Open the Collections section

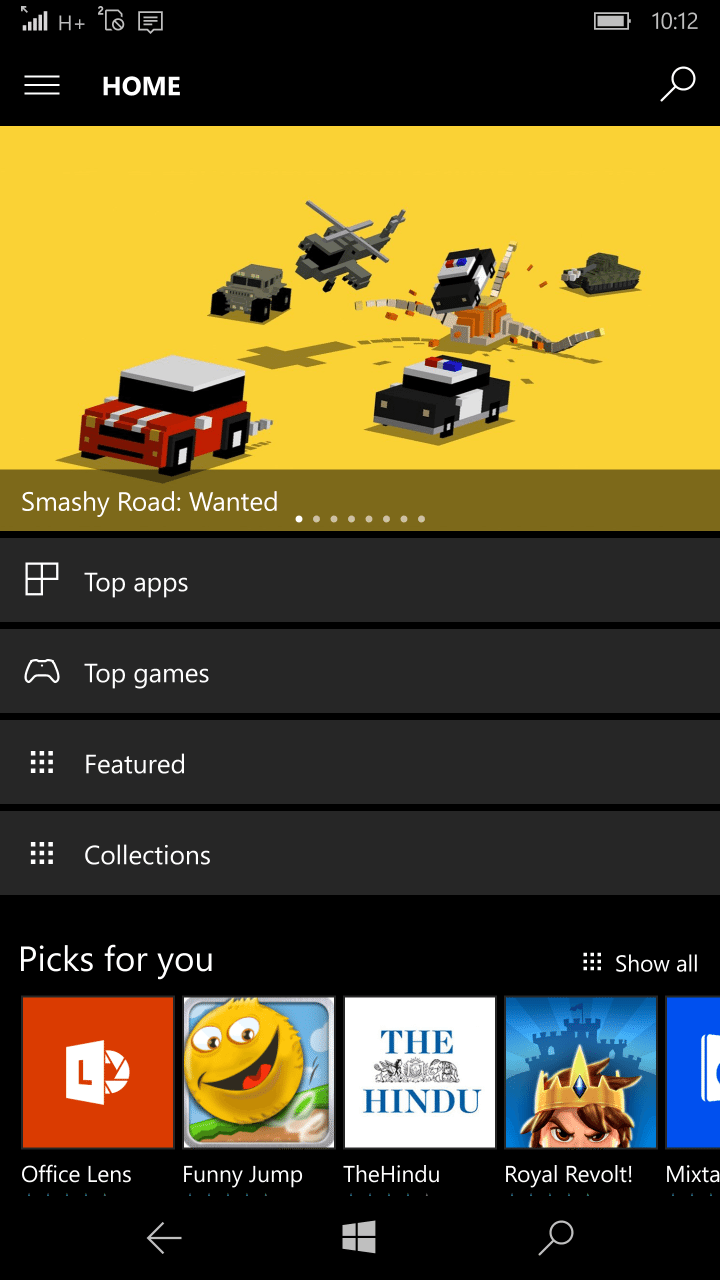(x=360, y=854)
